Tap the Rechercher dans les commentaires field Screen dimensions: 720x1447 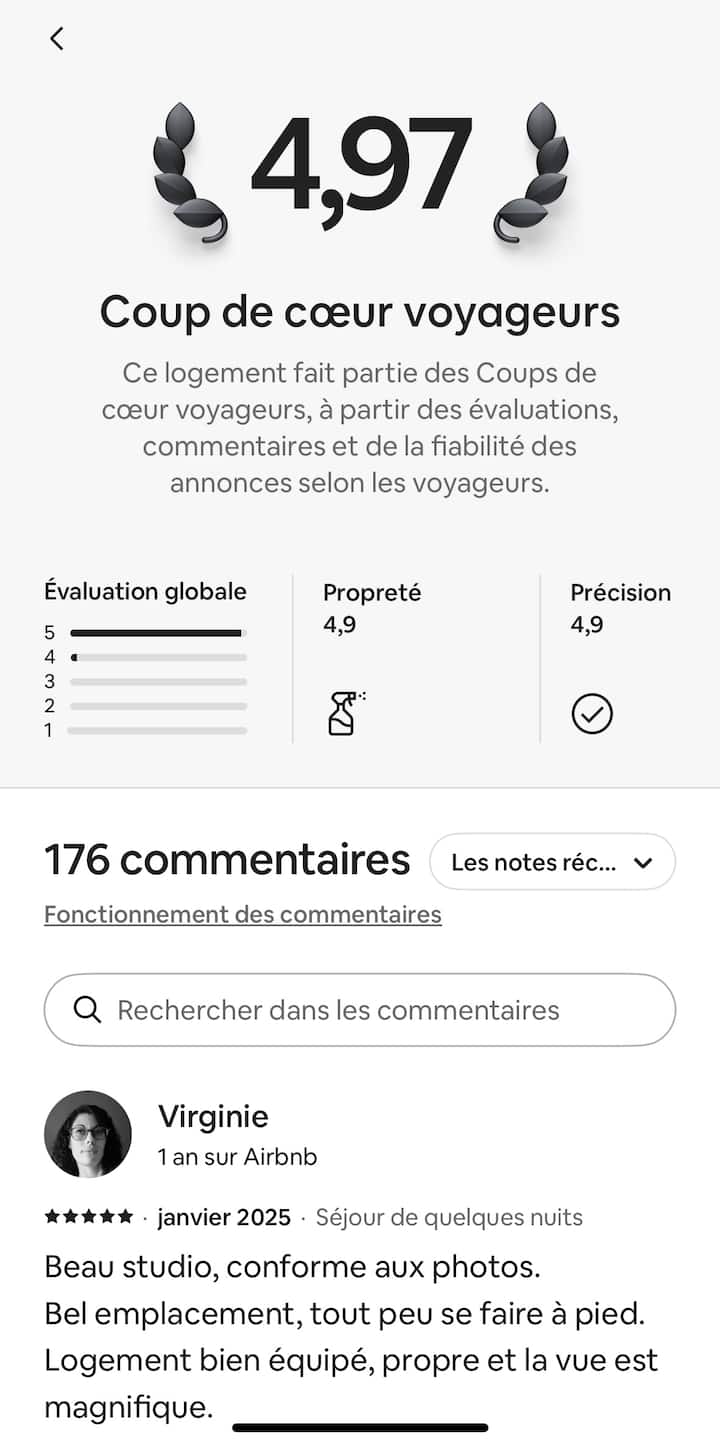point(360,1010)
